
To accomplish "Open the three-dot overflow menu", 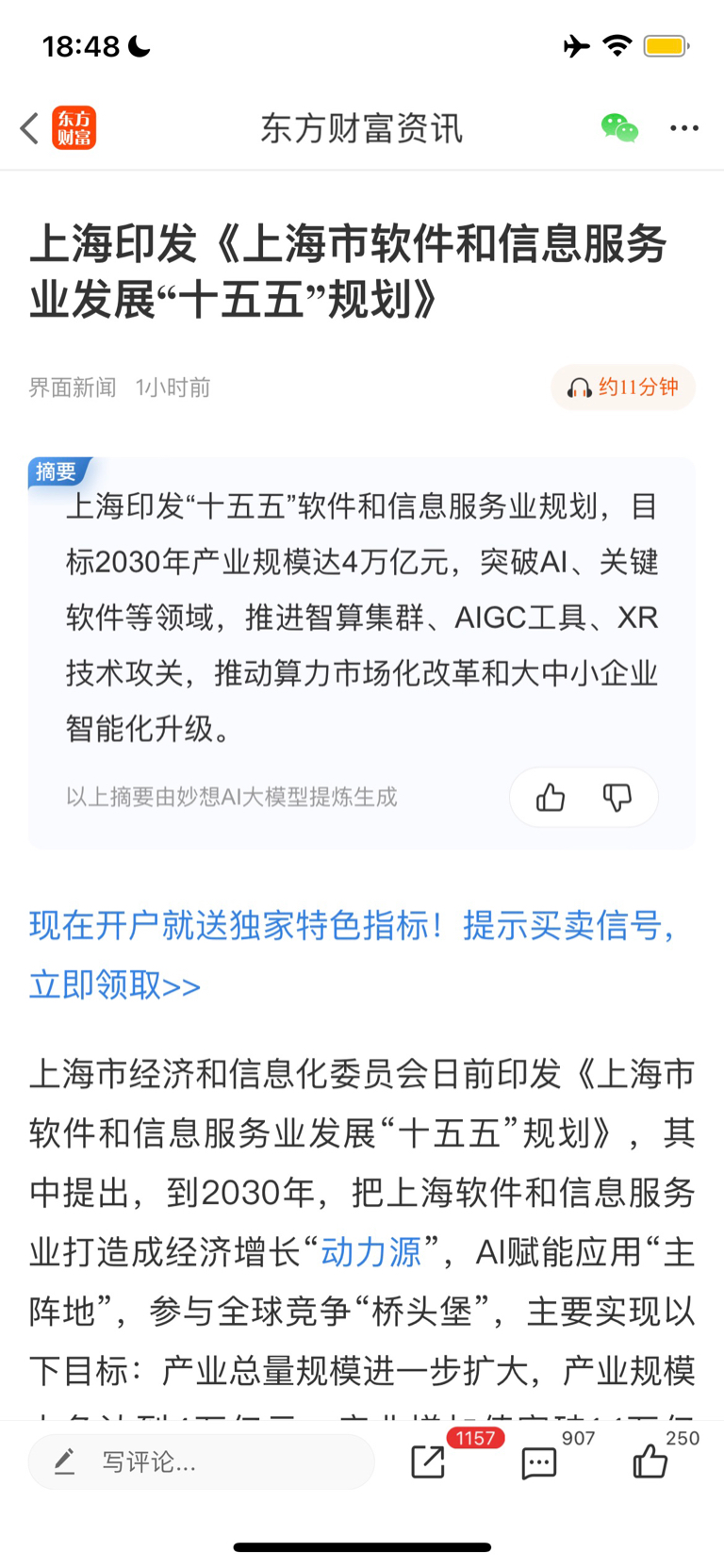I will coord(684,127).
